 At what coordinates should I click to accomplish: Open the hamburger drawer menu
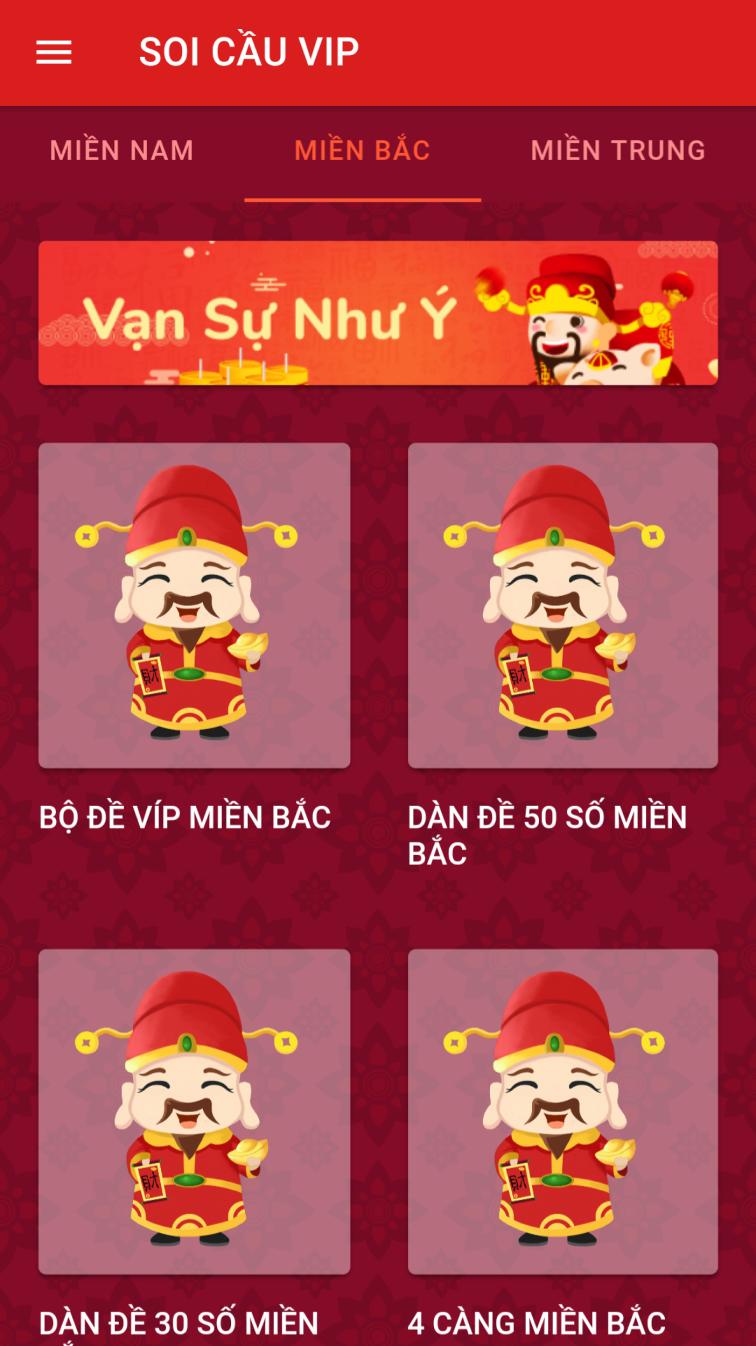[x=54, y=52]
